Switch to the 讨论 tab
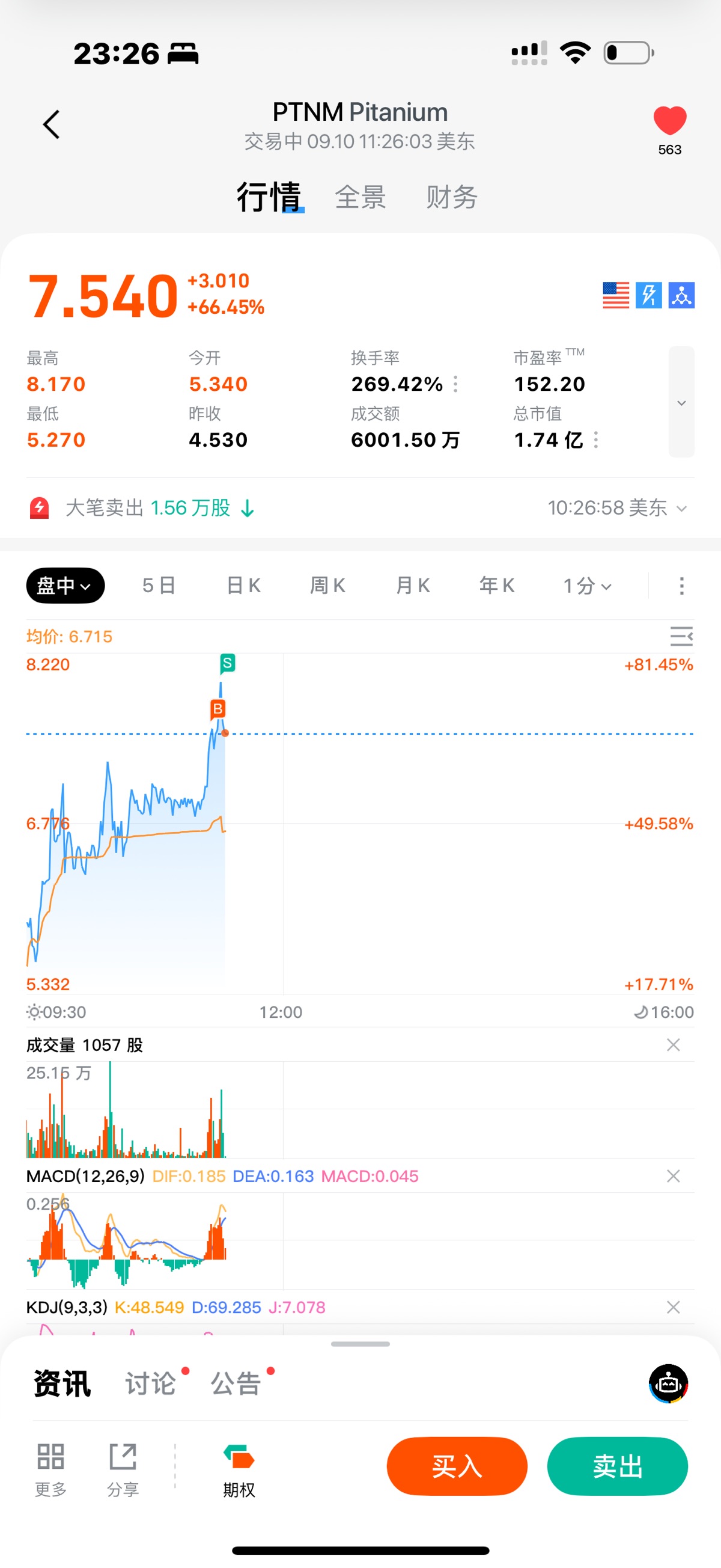The width and height of the screenshot is (721, 1568). (151, 1383)
